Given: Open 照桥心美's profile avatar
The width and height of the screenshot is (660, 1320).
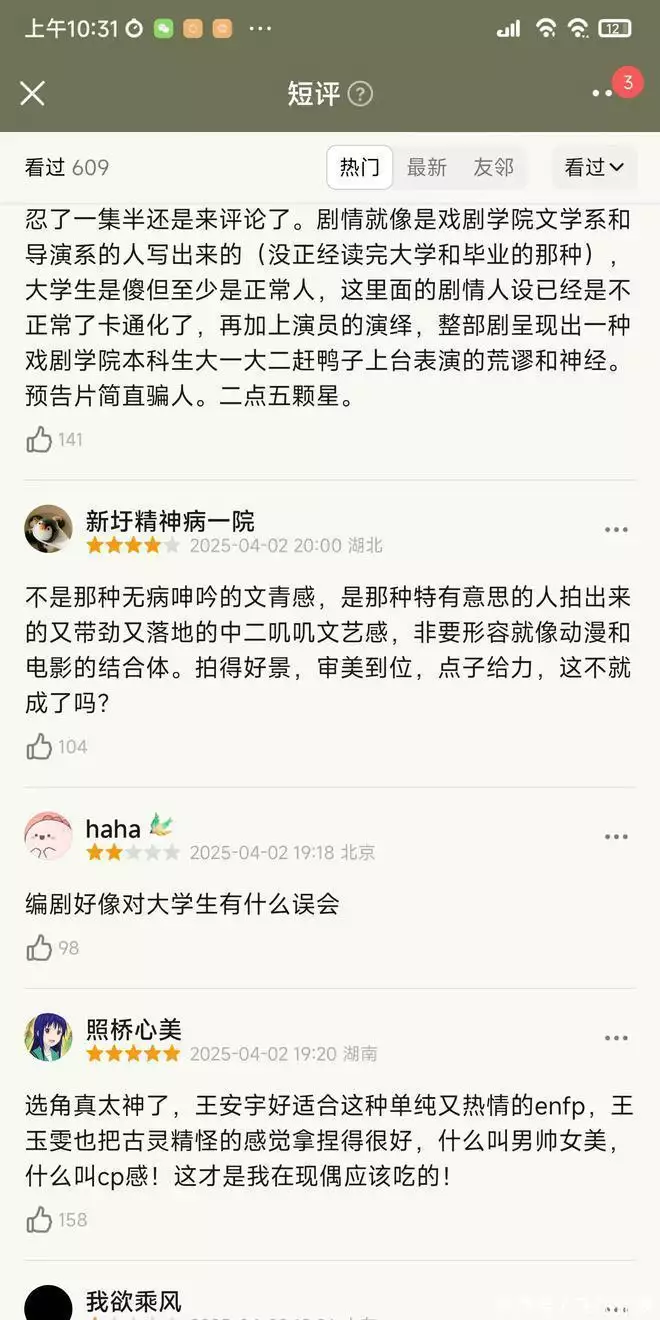Looking at the screenshot, I should [48, 1037].
